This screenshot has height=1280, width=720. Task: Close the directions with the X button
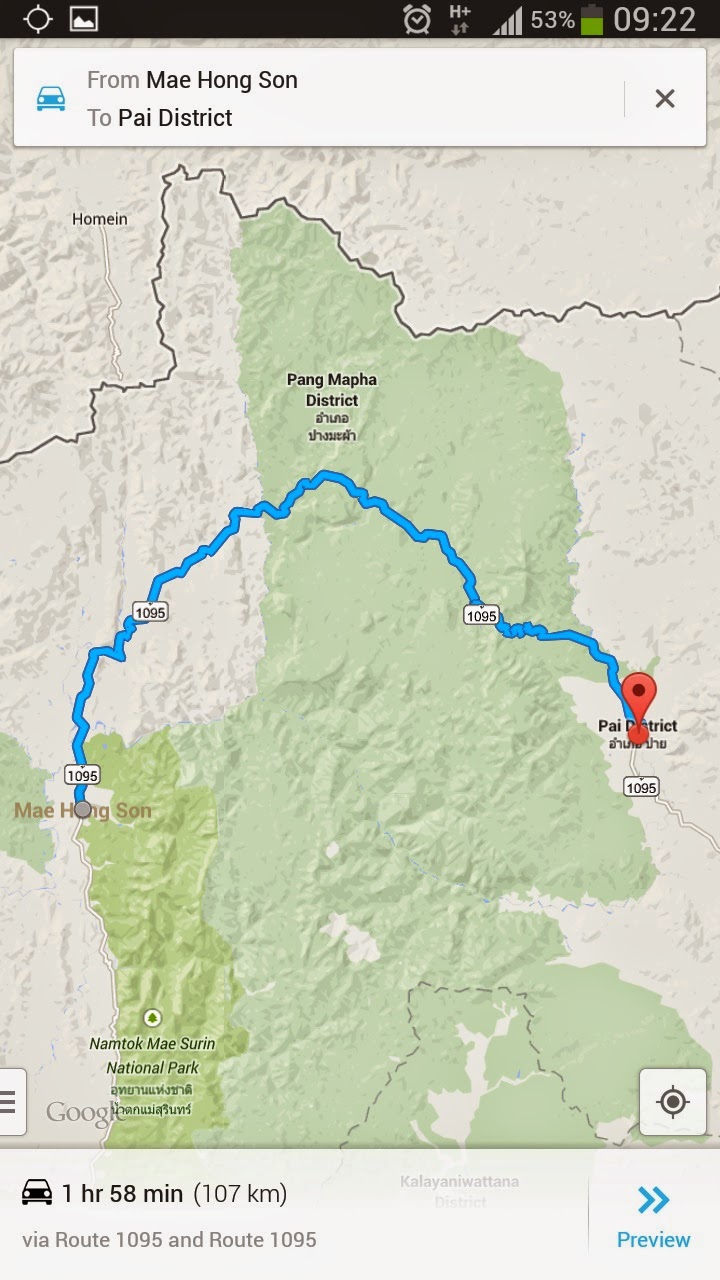[x=665, y=98]
